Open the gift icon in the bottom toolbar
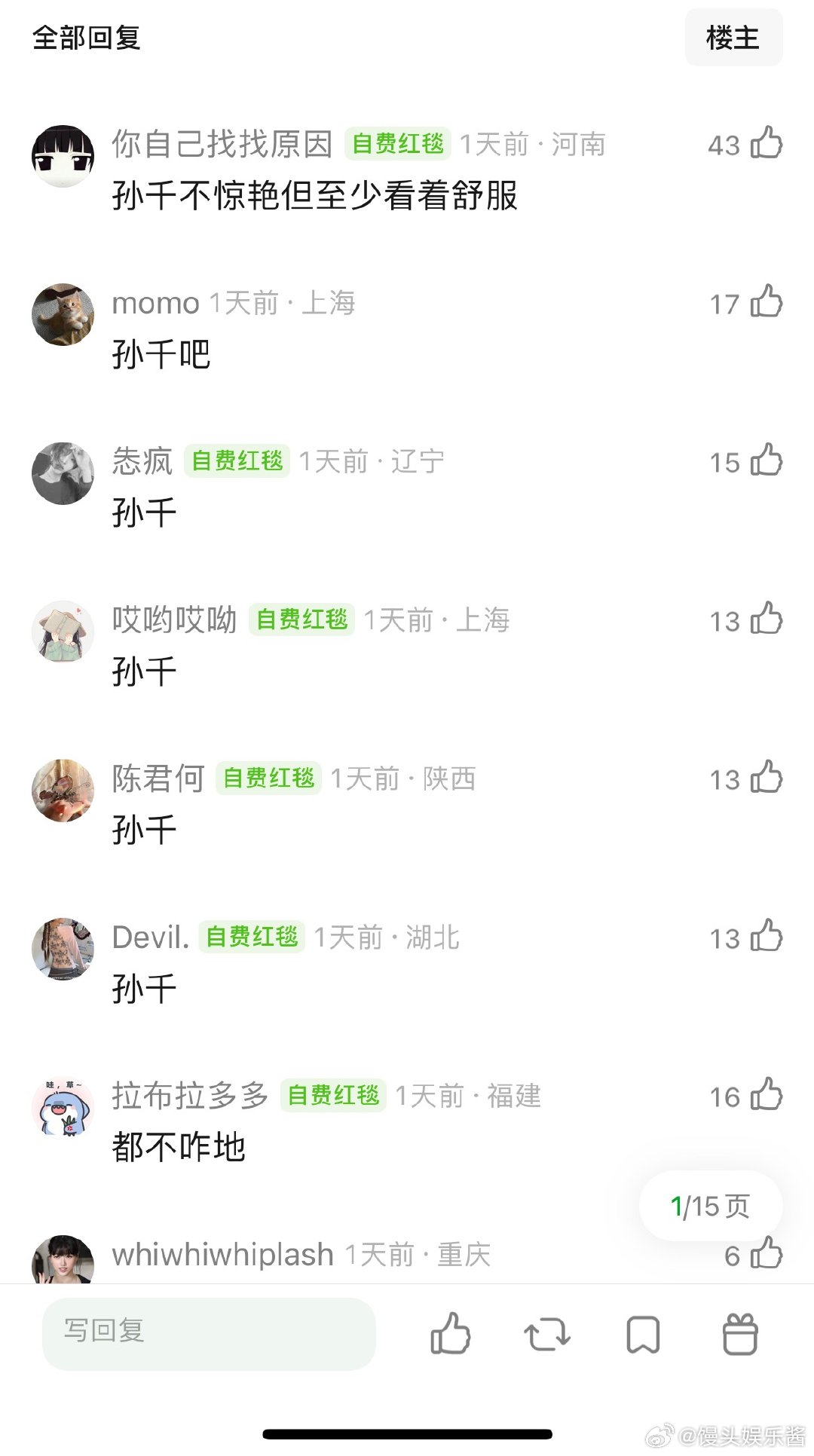 tap(739, 1332)
